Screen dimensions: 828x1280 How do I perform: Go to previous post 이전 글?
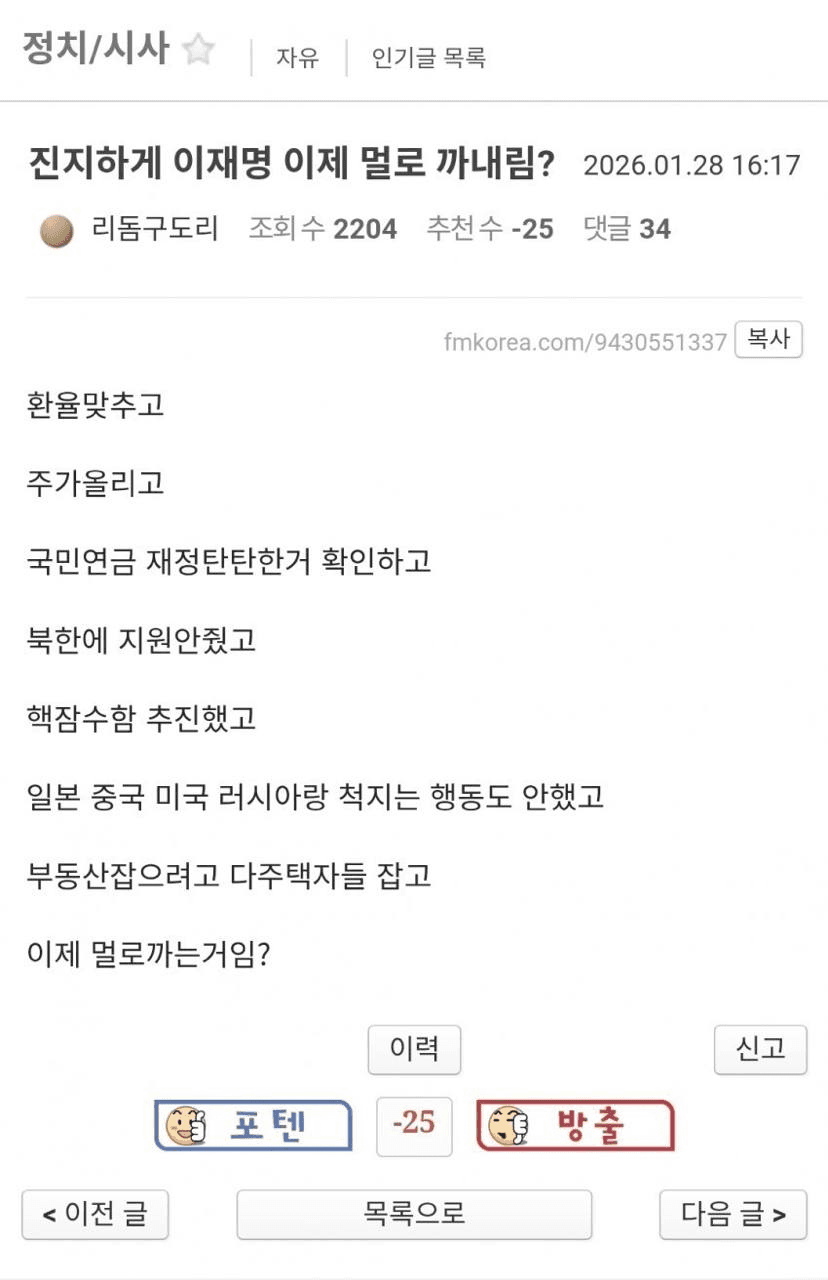click(95, 1215)
